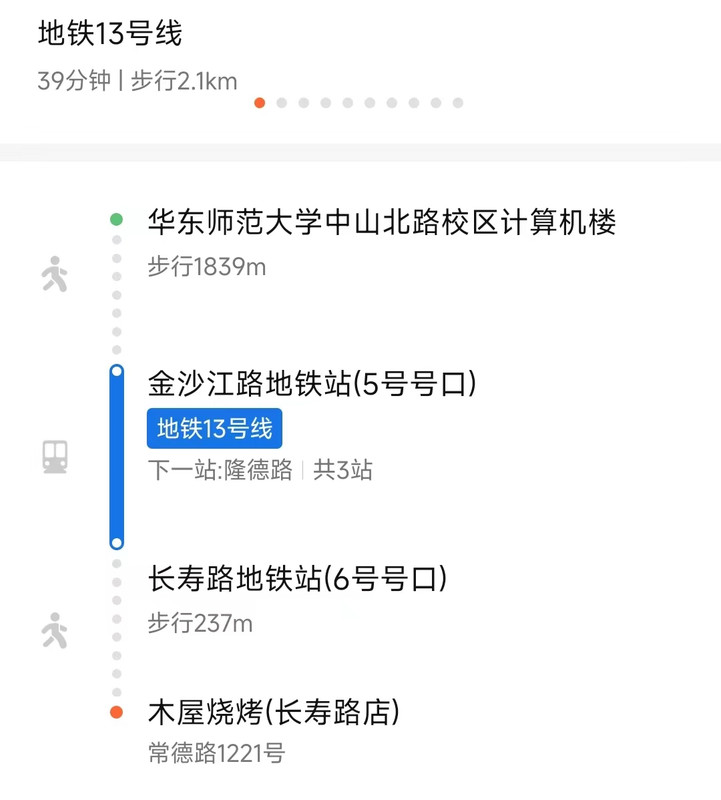Open destination 木屋烧烤 (长寿路店)
Viewport: 721px width, 800px height.
coord(273,713)
